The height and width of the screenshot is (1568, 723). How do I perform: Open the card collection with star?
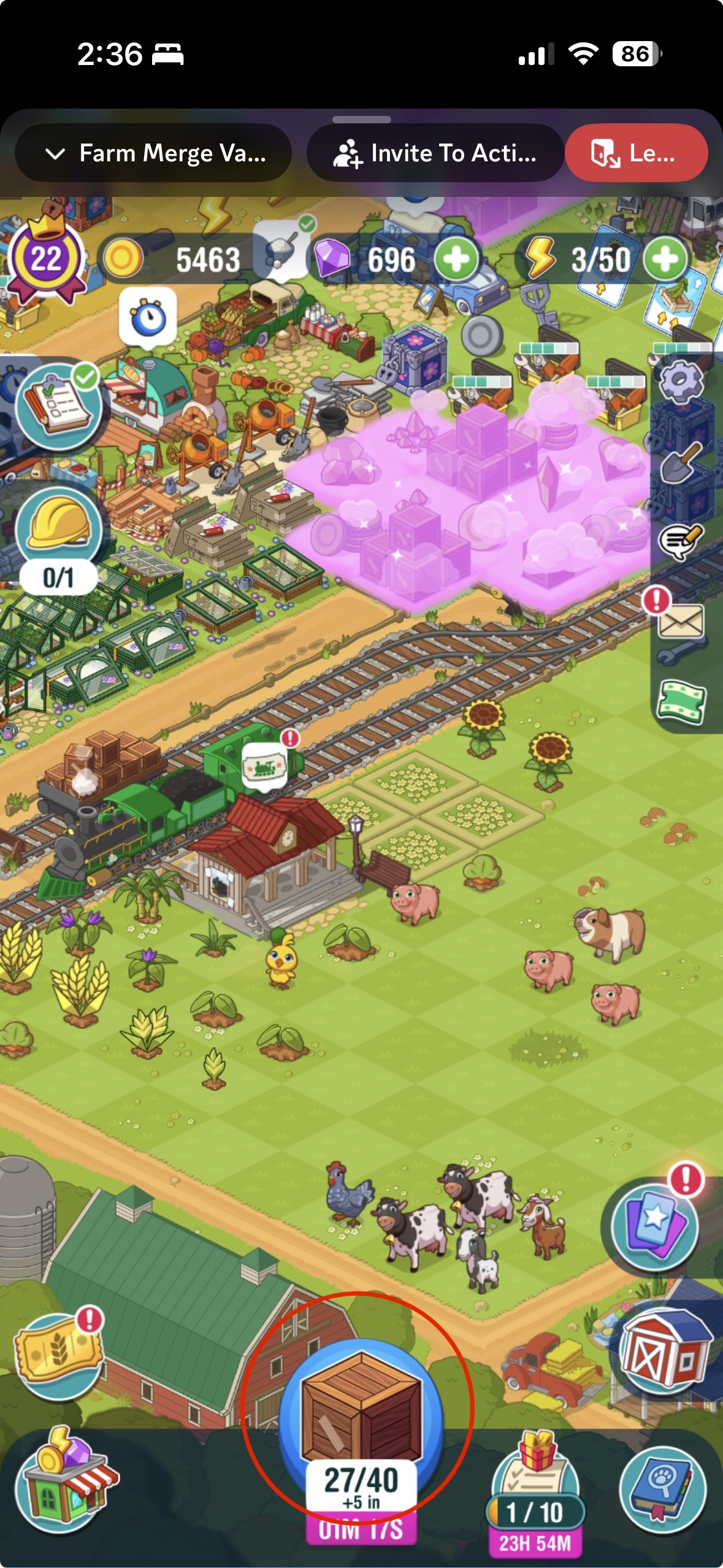pyautogui.click(x=654, y=1222)
